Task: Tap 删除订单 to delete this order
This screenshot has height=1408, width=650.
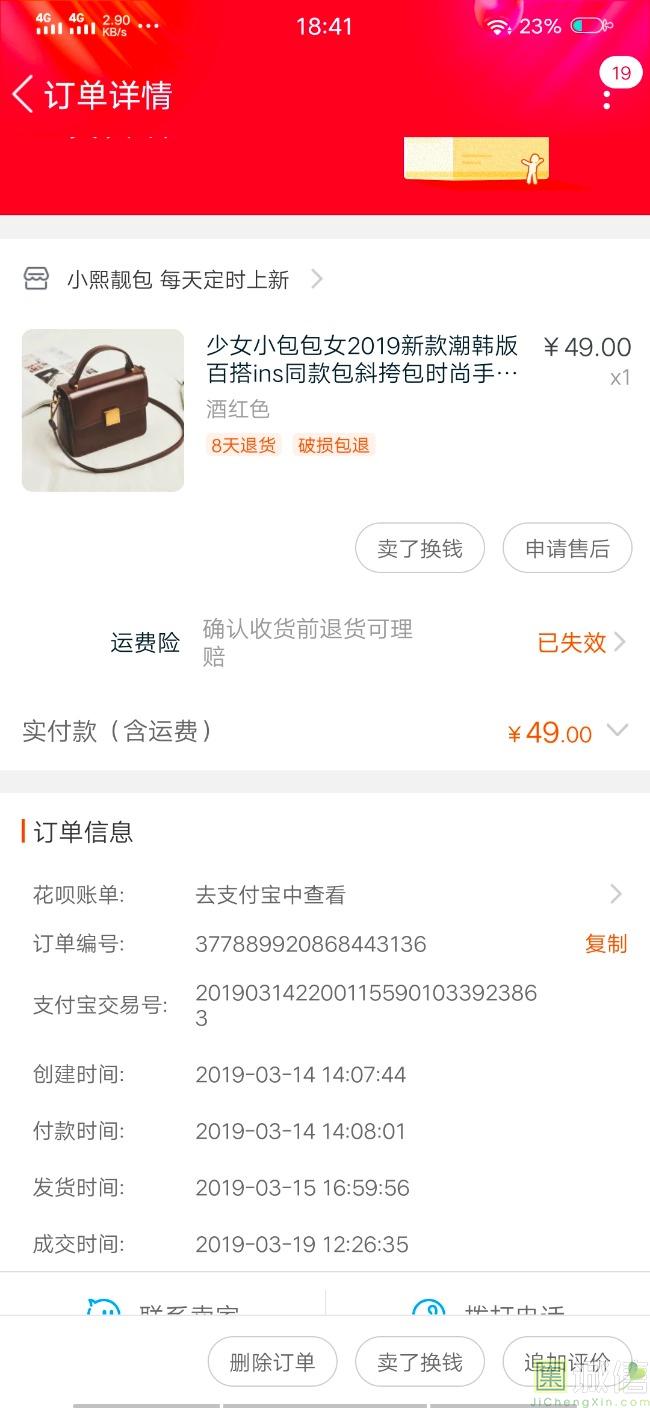Action: point(272,1362)
